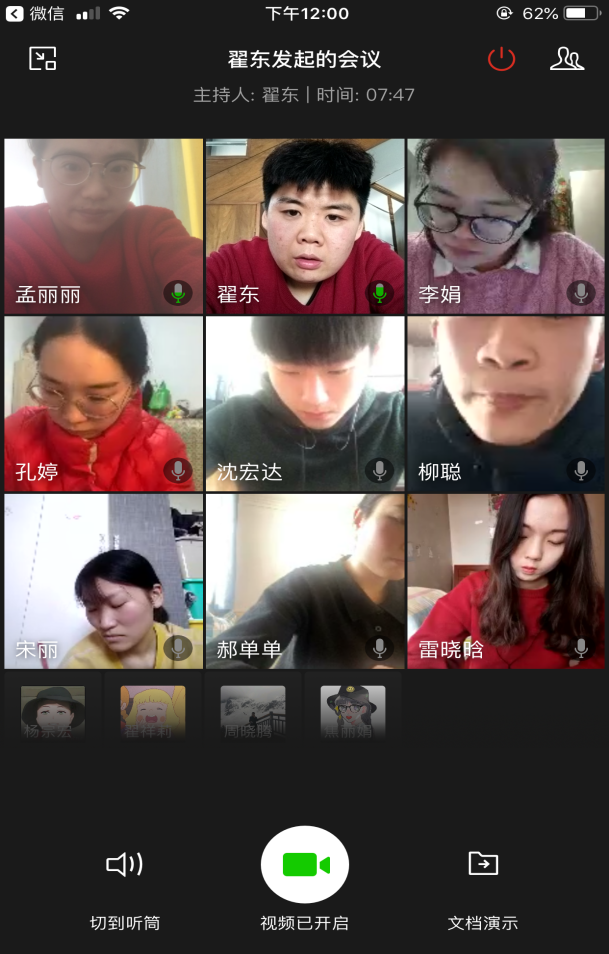609x954 pixels.
Task: Select 郝单单's video tile
Action: point(305,580)
